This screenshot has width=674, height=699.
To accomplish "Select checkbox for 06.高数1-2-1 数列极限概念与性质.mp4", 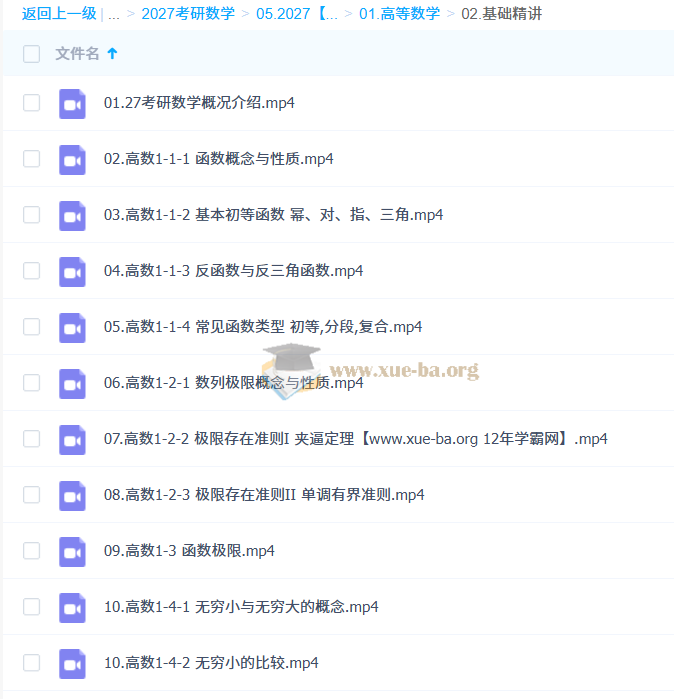I will pos(32,383).
